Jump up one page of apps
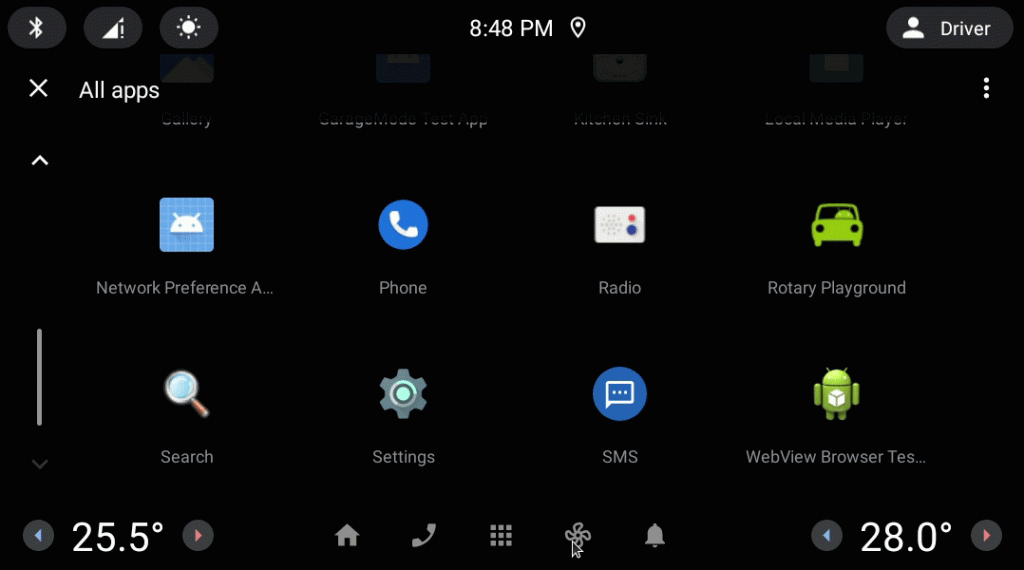This screenshot has height=570, width=1024. click(x=40, y=160)
